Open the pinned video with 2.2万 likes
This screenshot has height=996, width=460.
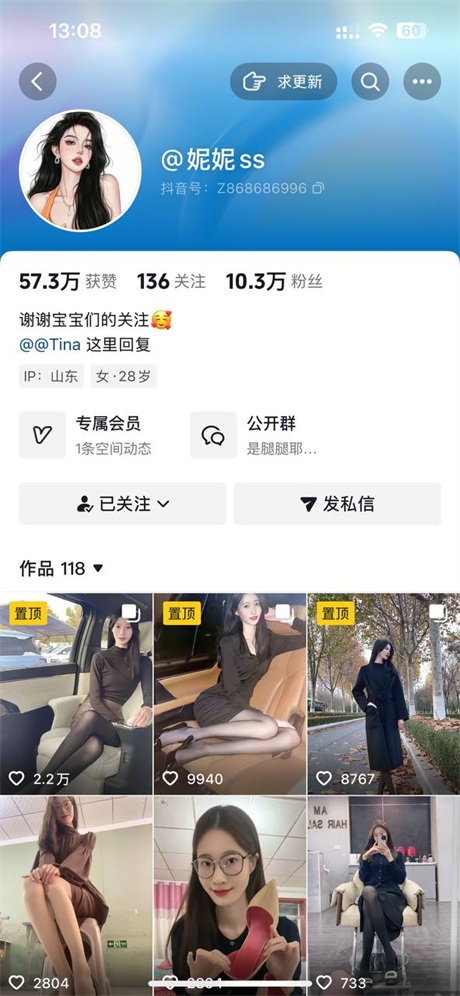click(76, 694)
